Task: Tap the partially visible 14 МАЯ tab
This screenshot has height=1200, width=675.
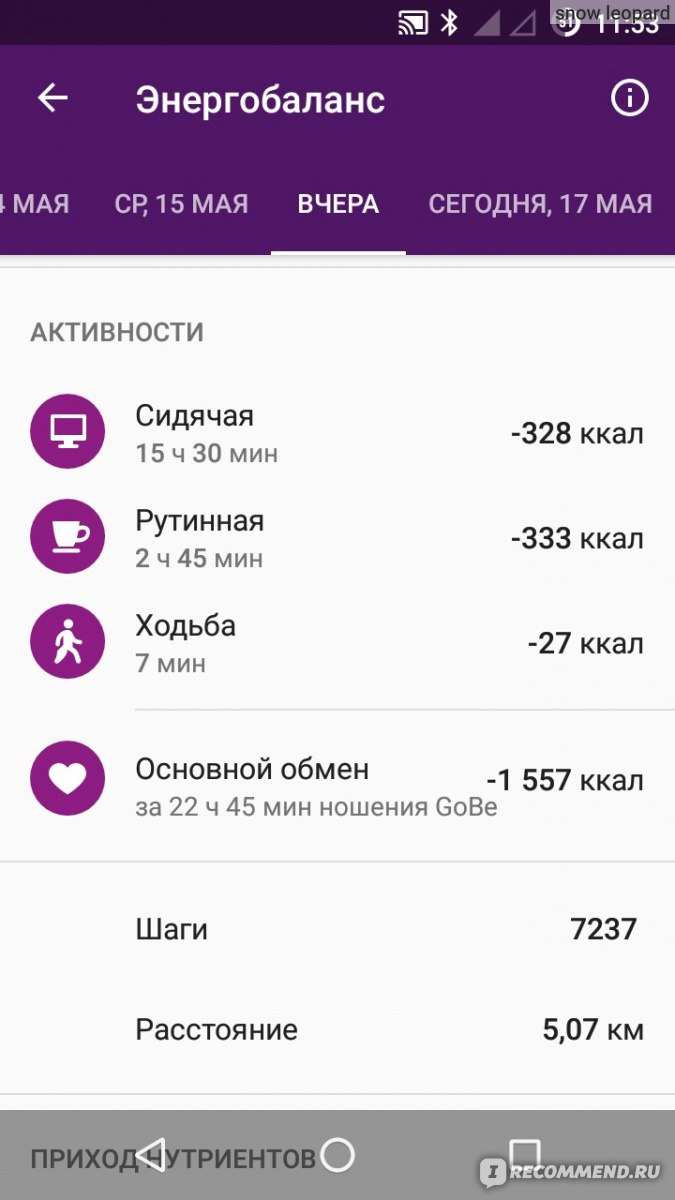Action: tap(35, 204)
